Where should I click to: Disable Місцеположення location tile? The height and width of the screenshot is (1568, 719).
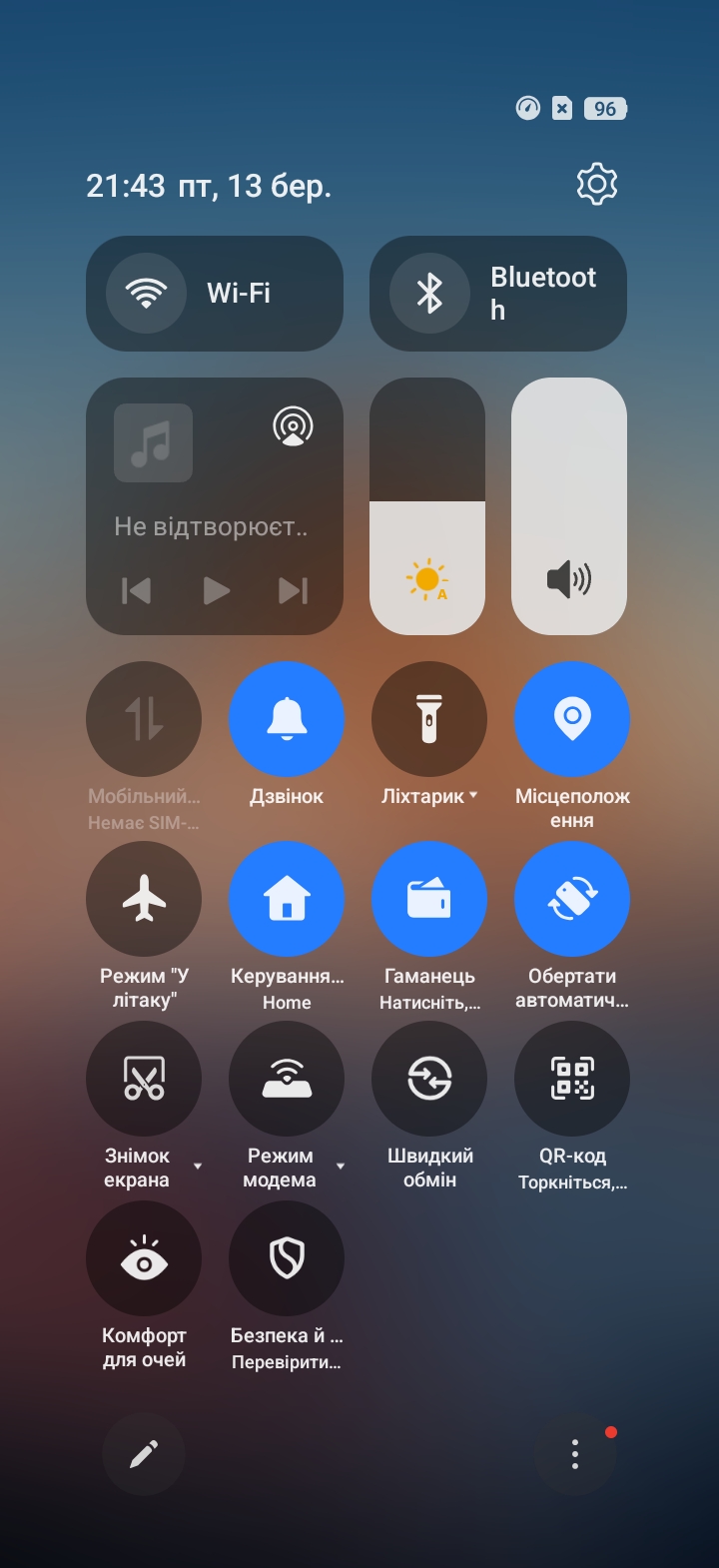click(572, 719)
